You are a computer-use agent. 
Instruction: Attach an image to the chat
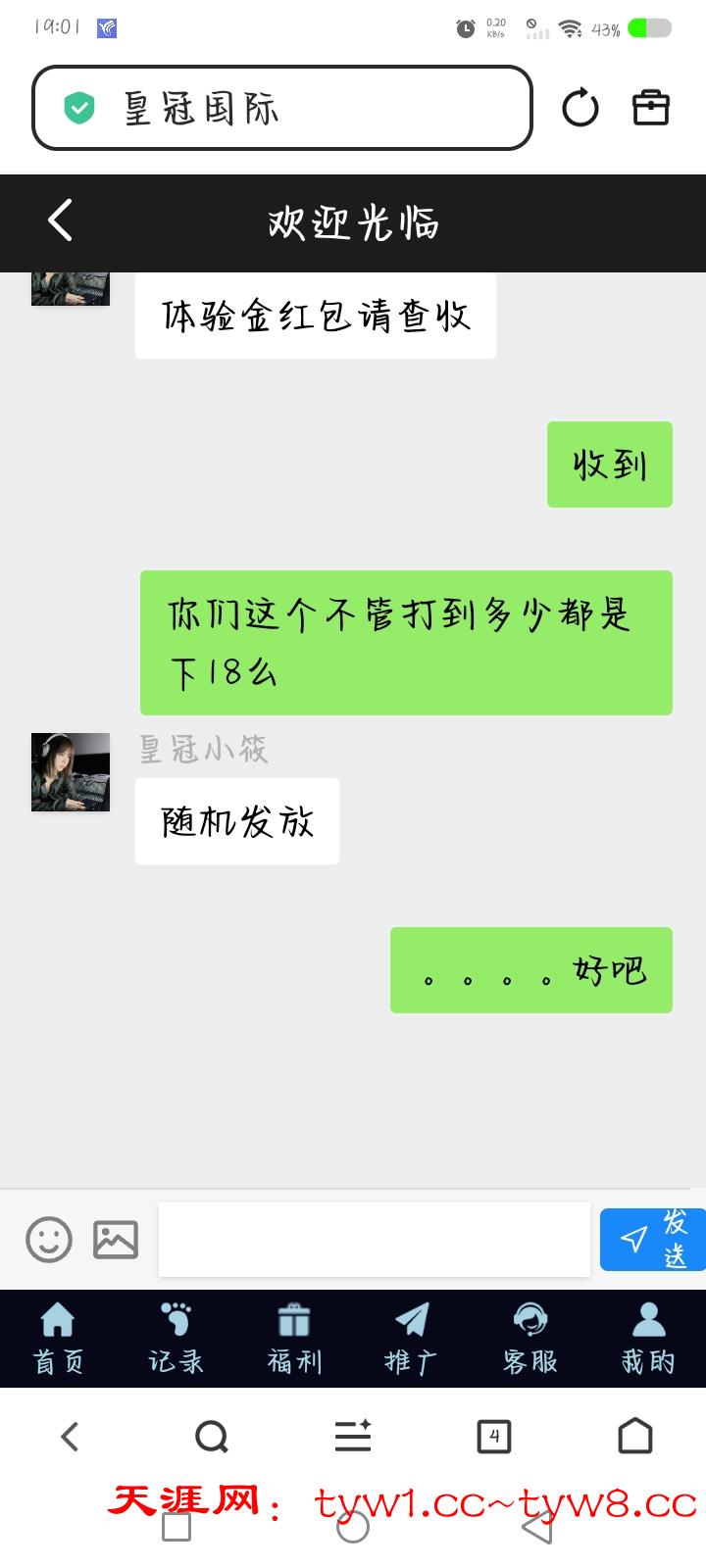(116, 1240)
